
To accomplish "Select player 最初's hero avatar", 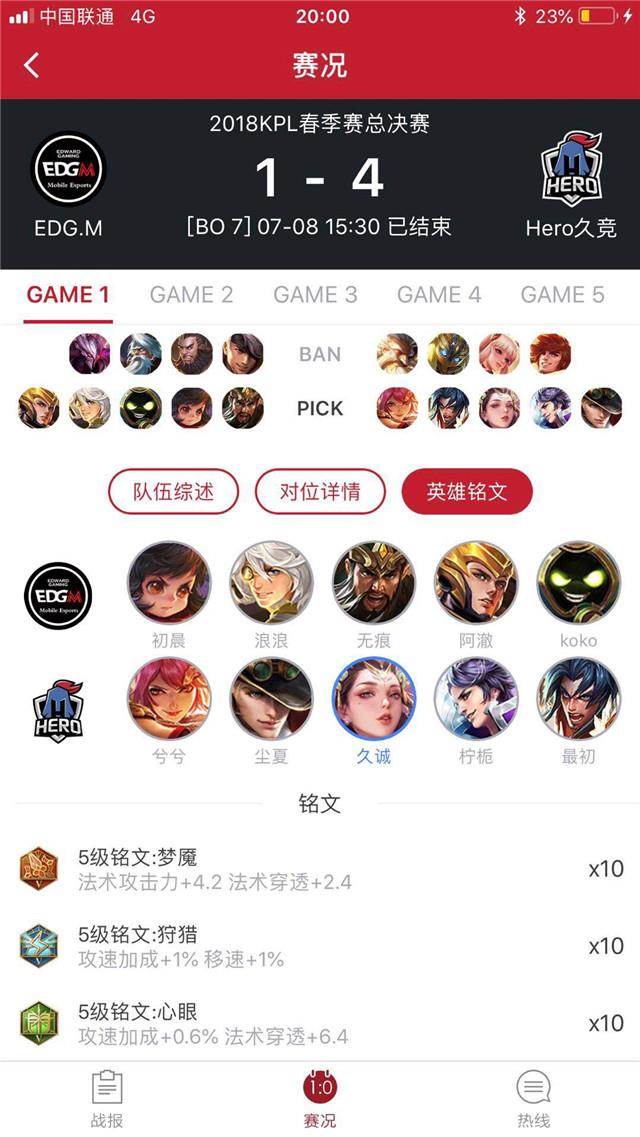I will coord(578,699).
